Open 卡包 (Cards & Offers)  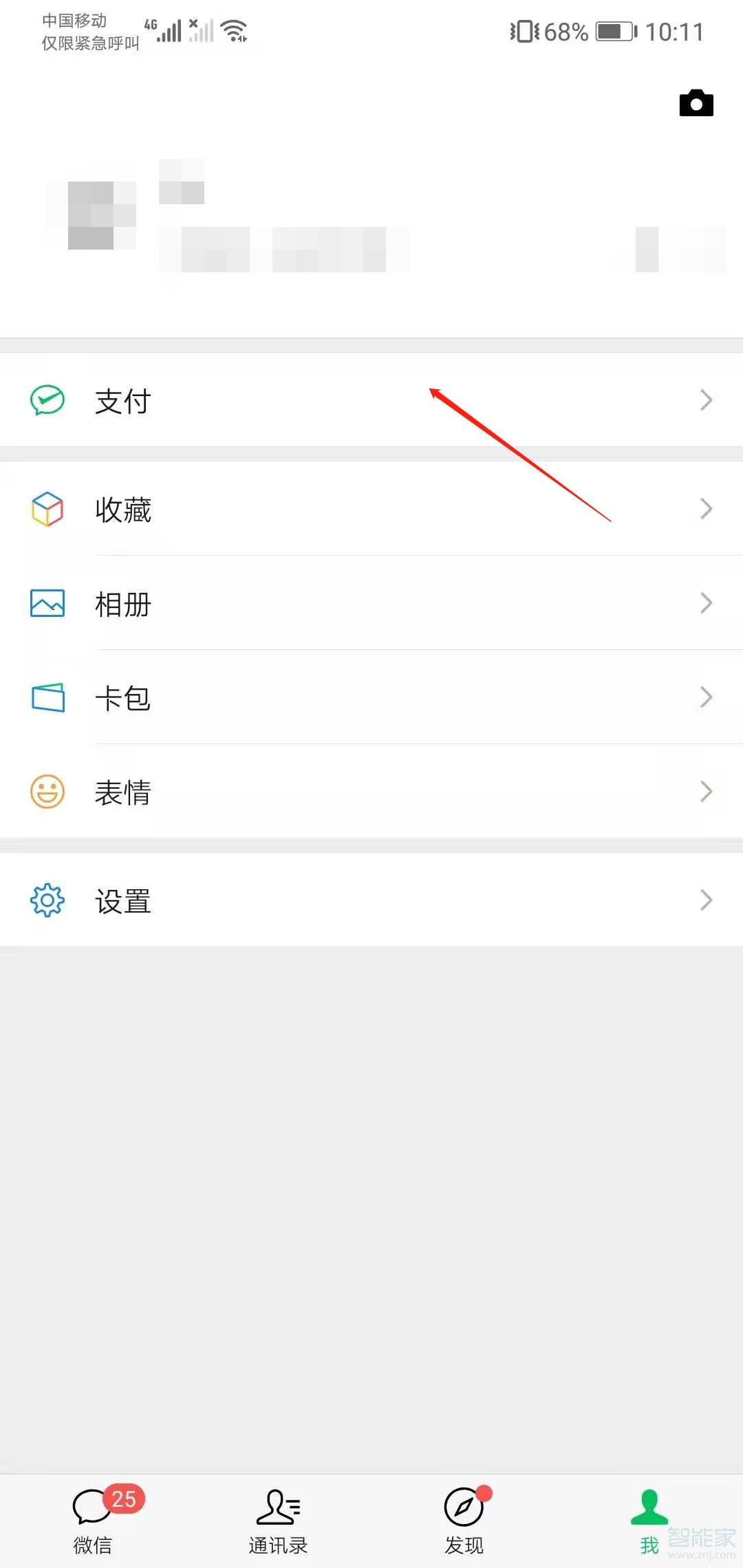pyautogui.click(x=371, y=697)
